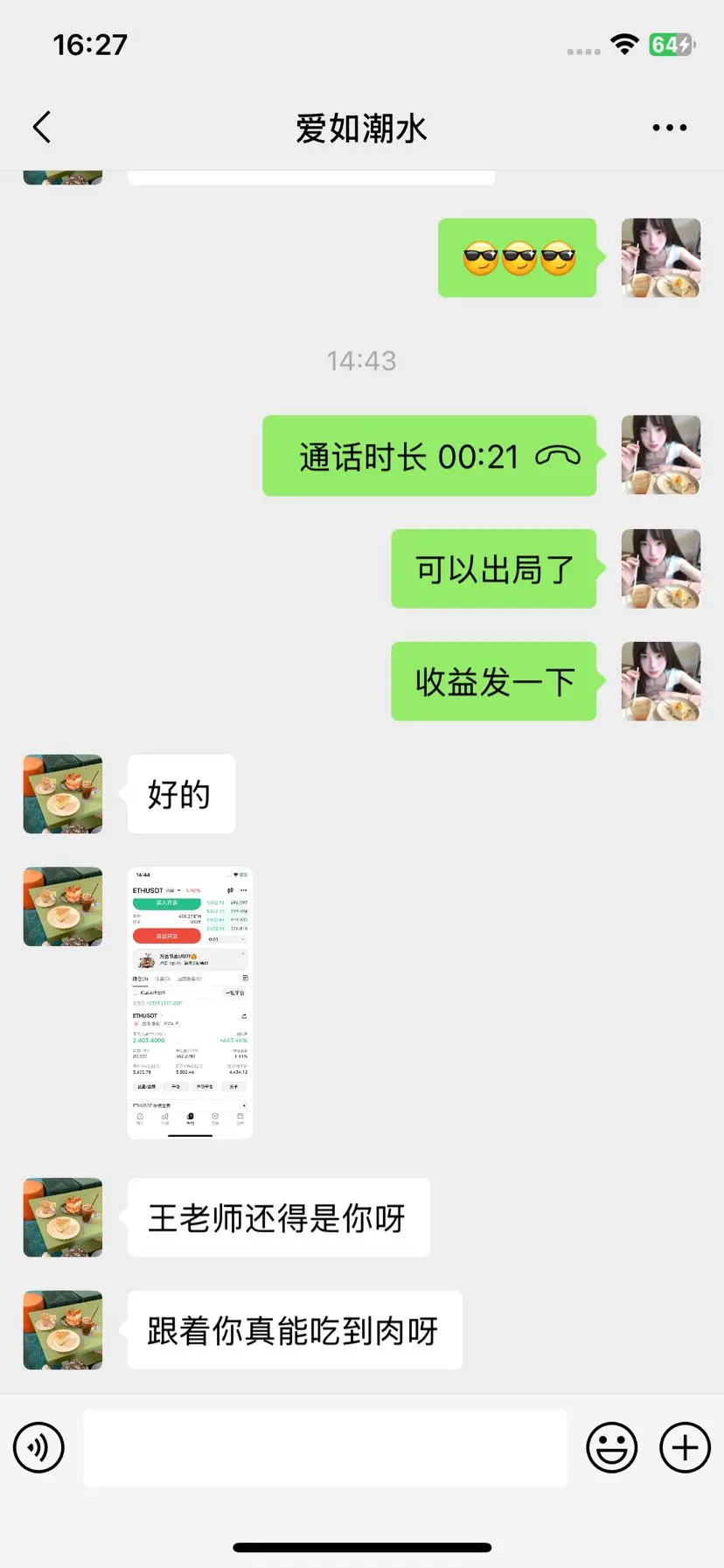Viewport: 724px width, 1568px height.
Task: Select the 可以出局了 message bubble
Action: pos(493,569)
